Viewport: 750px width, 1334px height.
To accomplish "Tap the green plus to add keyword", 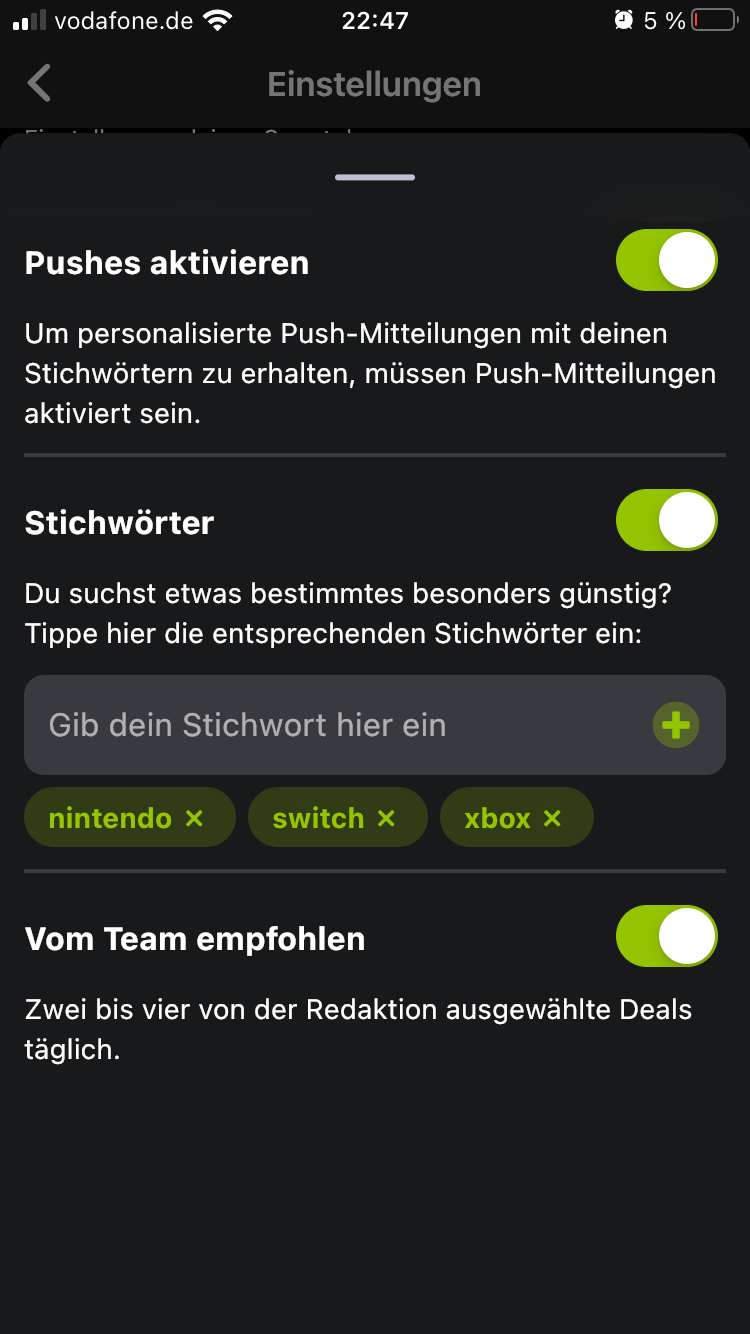I will 676,725.
